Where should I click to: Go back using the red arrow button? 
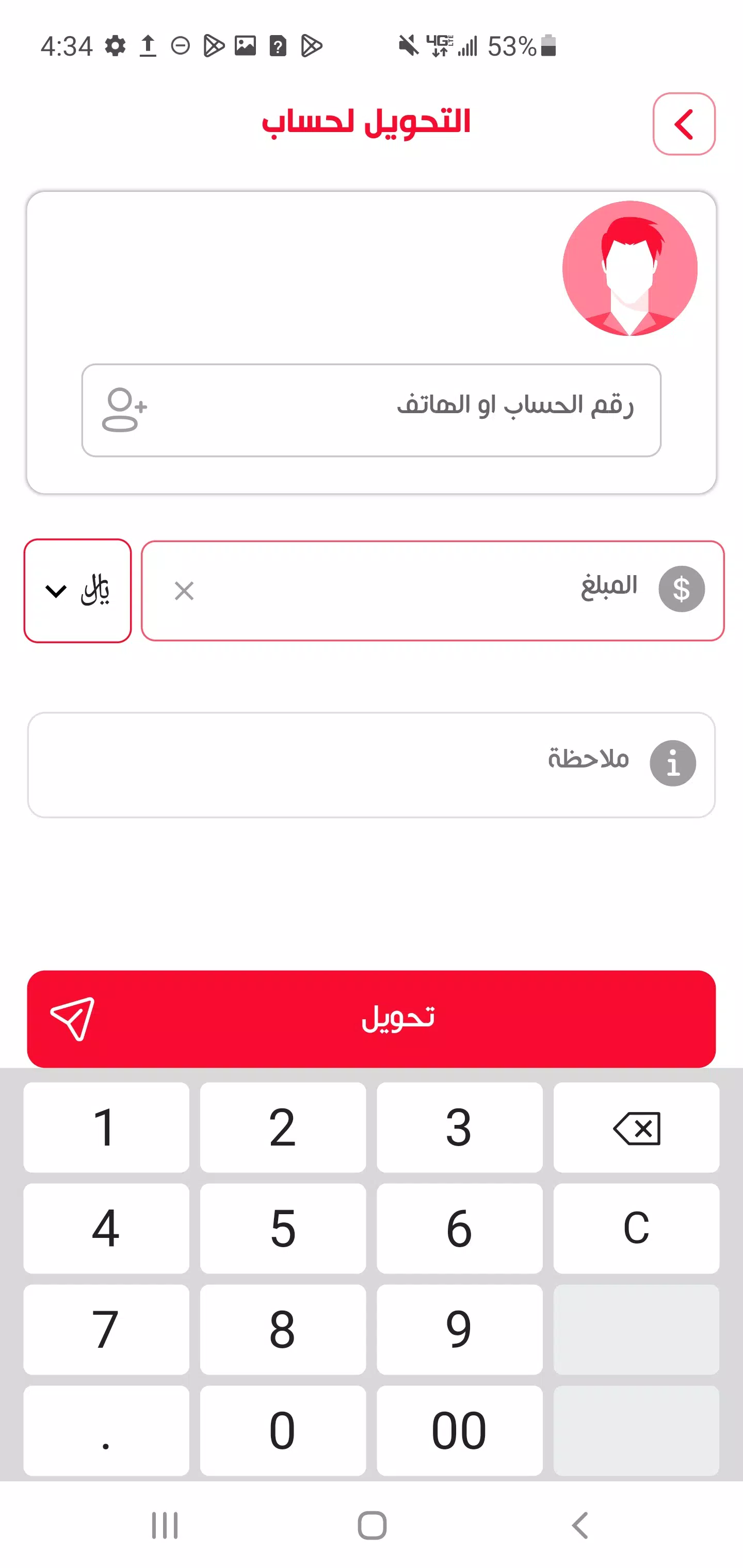683,124
